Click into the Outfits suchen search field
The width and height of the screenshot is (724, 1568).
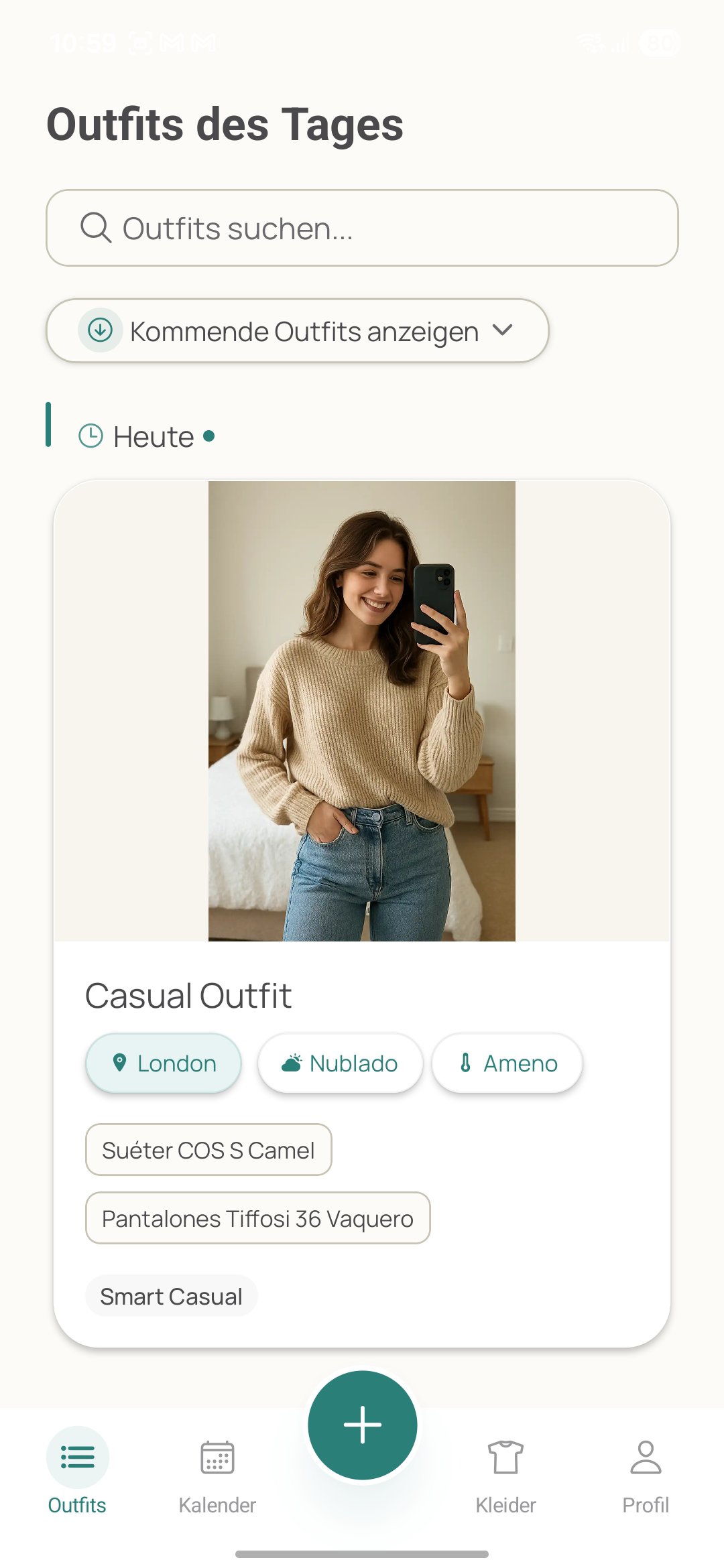click(x=362, y=227)
